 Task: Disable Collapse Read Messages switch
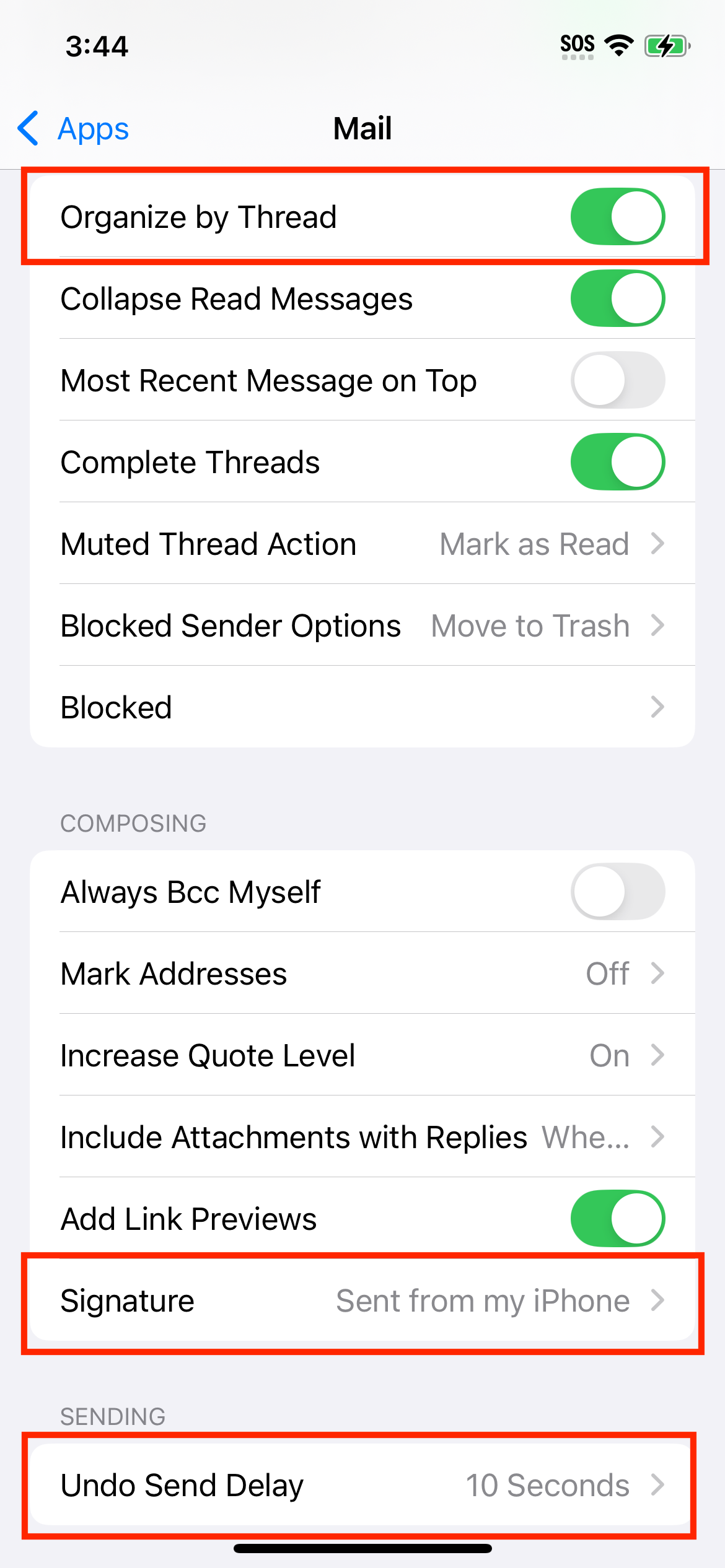coord(617,298)
